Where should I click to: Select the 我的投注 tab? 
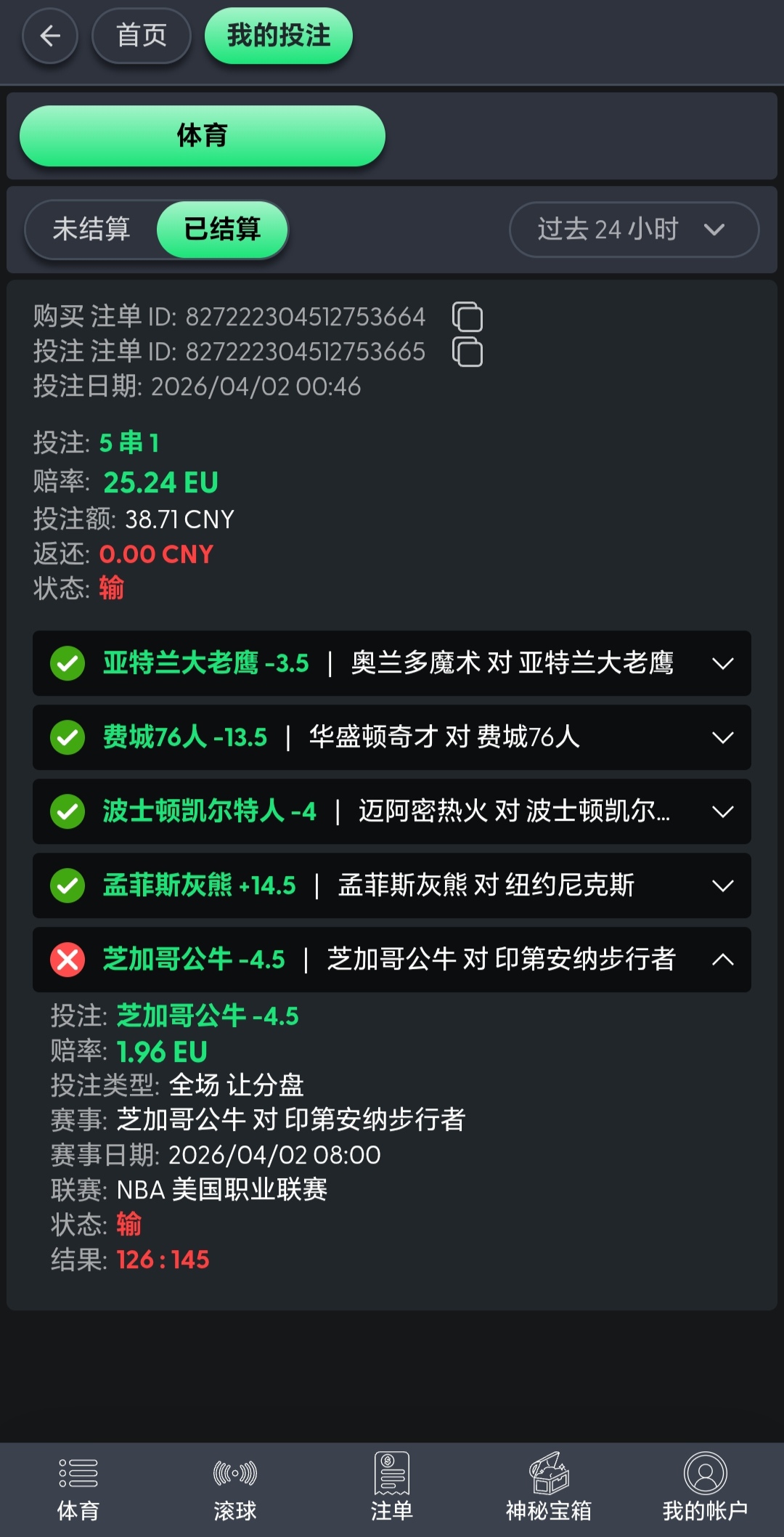click(x=279, y=36)
